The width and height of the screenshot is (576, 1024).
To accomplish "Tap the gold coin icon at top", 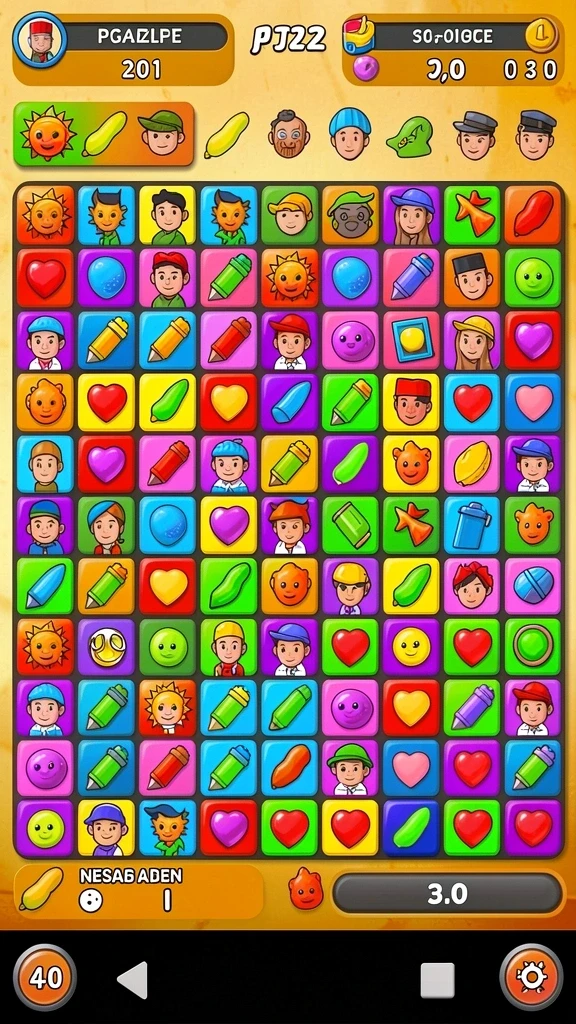I will [x=541, y=34].
